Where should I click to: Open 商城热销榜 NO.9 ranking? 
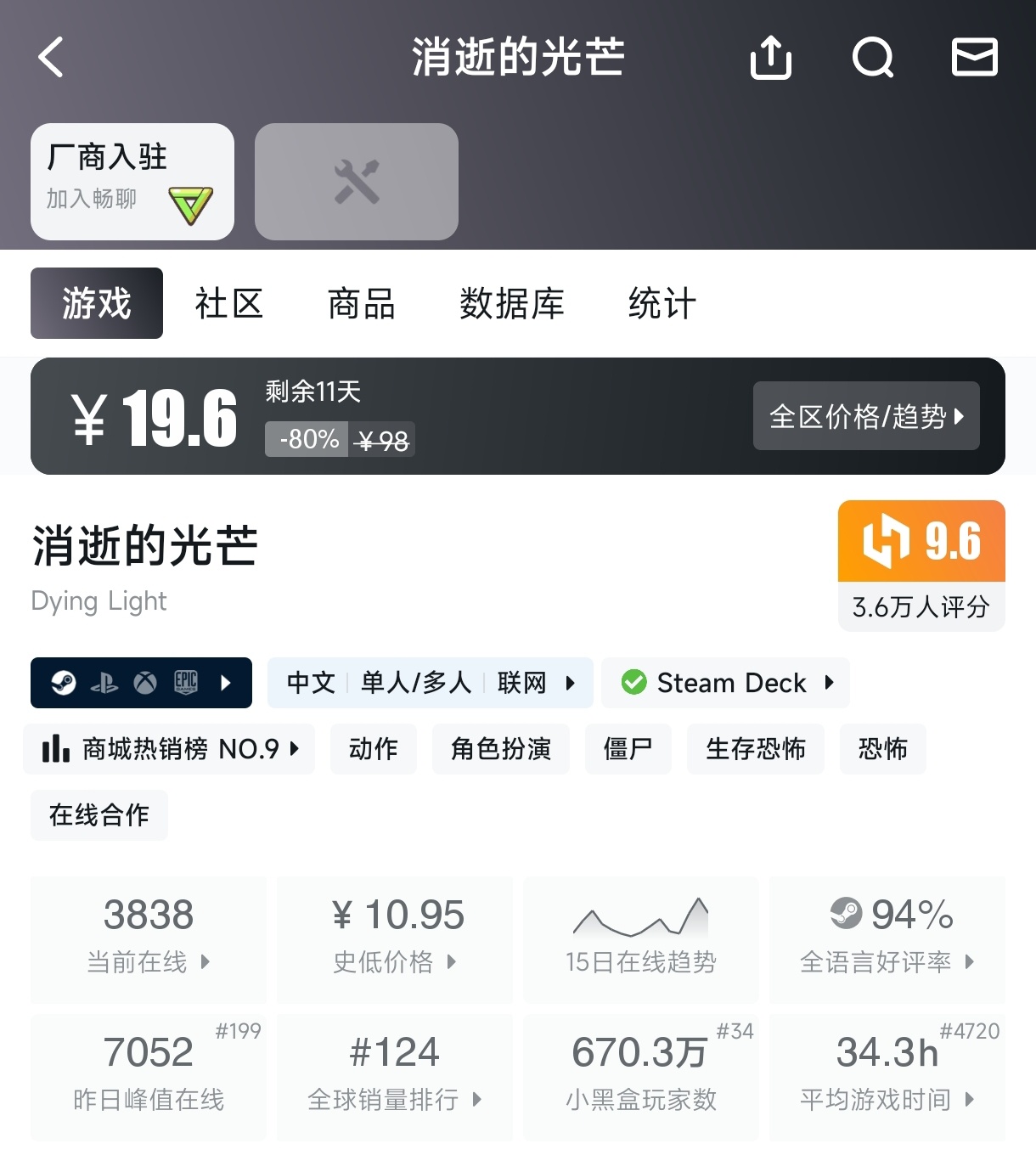tap(169, 749)
